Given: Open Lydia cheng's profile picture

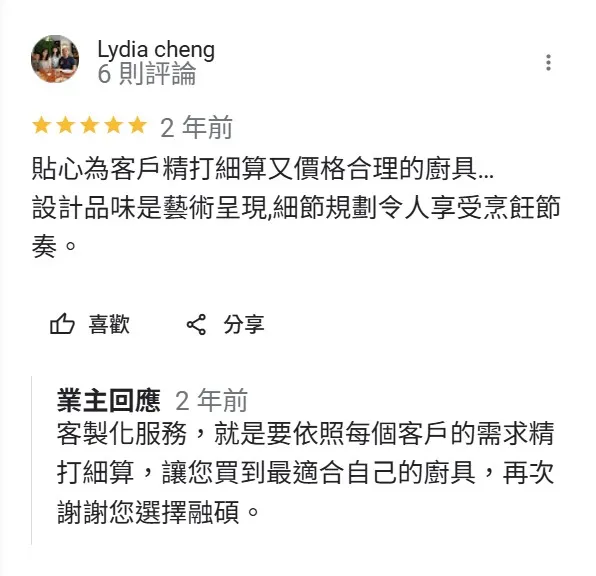Looking at the screenshot, I should [x=55, y=59].
